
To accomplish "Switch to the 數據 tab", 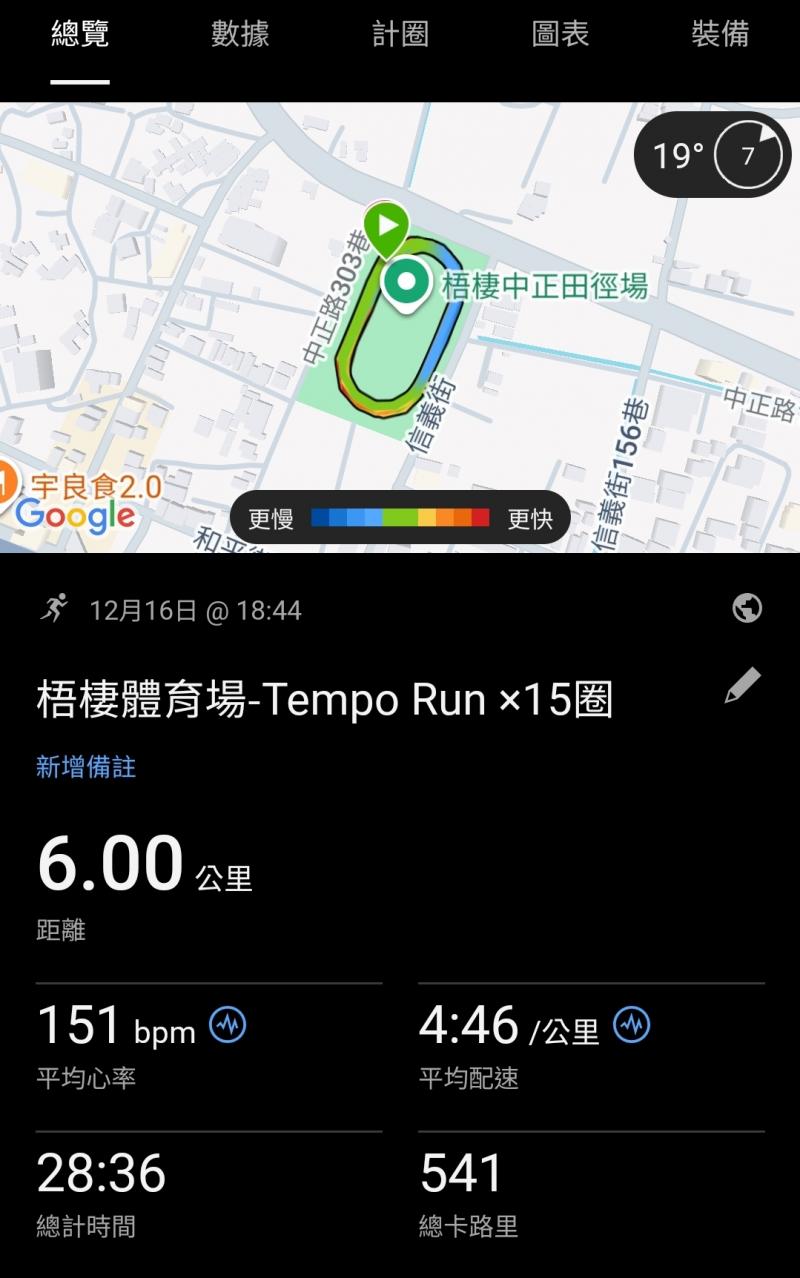I will 240,35.
